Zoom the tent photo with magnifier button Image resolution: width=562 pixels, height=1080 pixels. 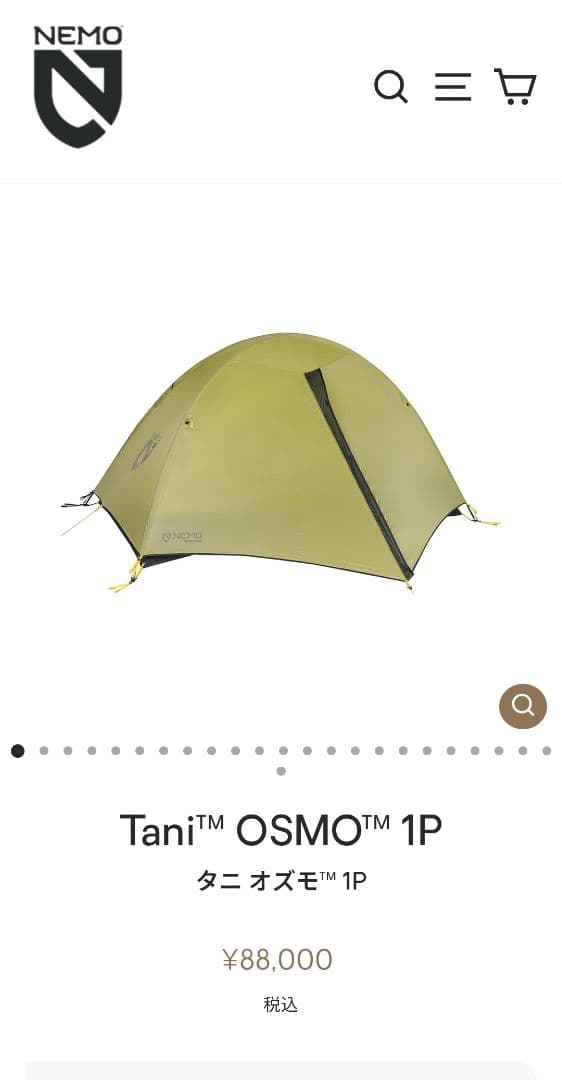click(523, 706)
